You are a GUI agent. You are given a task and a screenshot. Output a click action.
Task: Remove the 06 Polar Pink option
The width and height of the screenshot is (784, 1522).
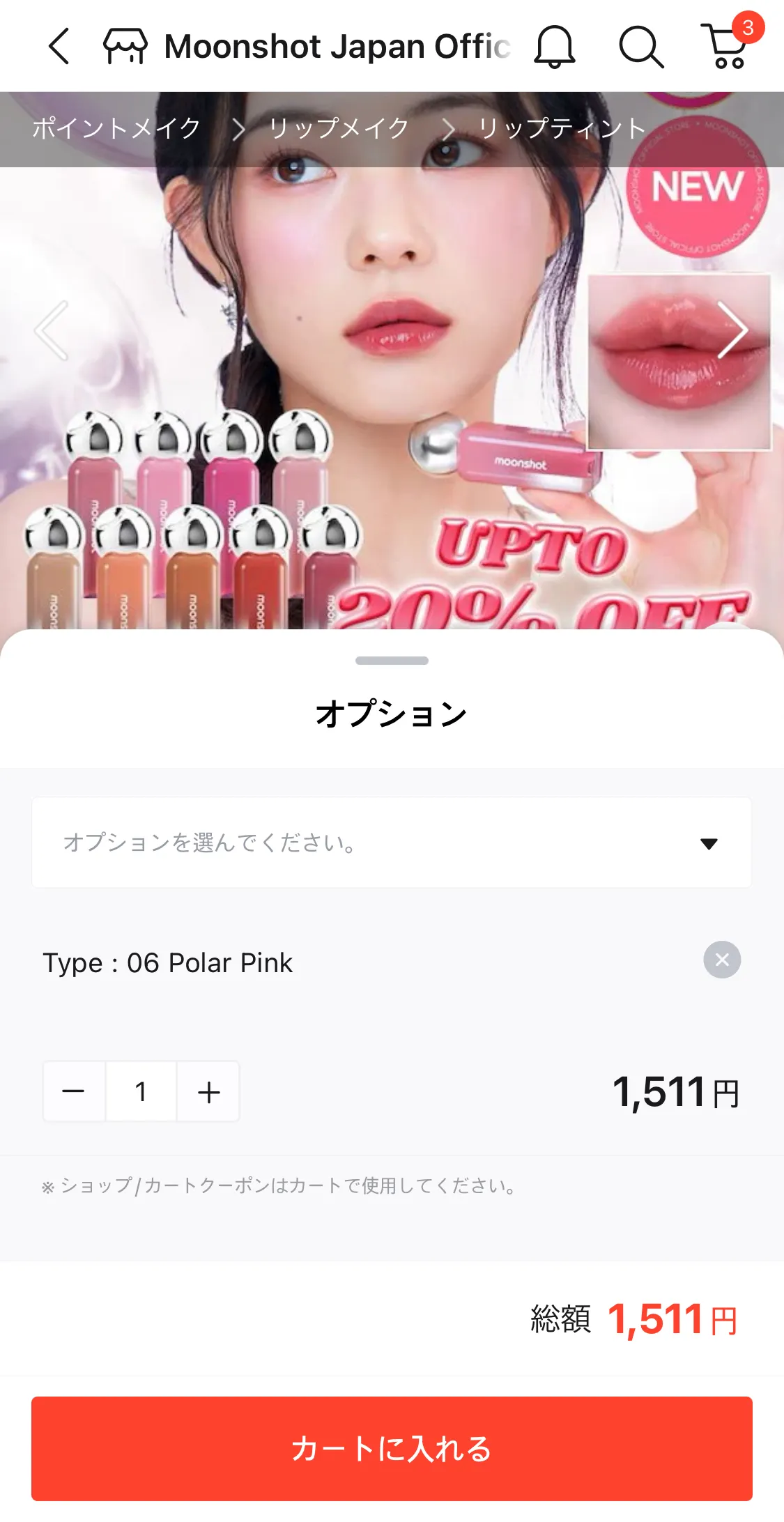click(x=721, y=960)
